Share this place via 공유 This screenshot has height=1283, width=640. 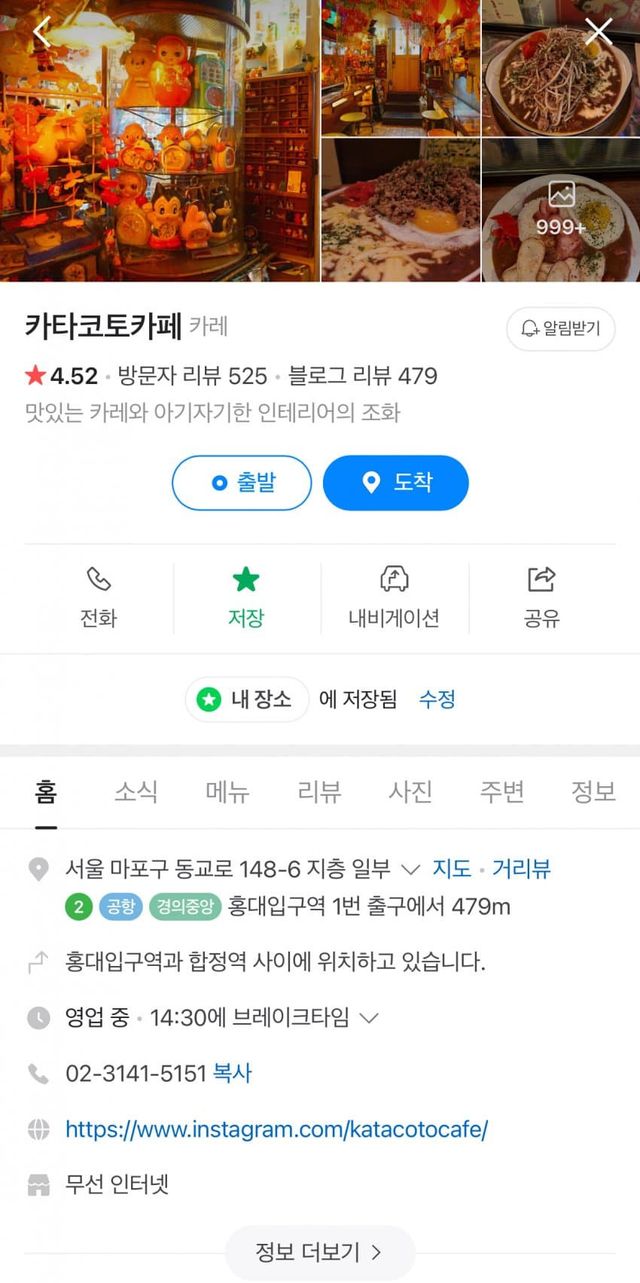(x=541, y=598)
